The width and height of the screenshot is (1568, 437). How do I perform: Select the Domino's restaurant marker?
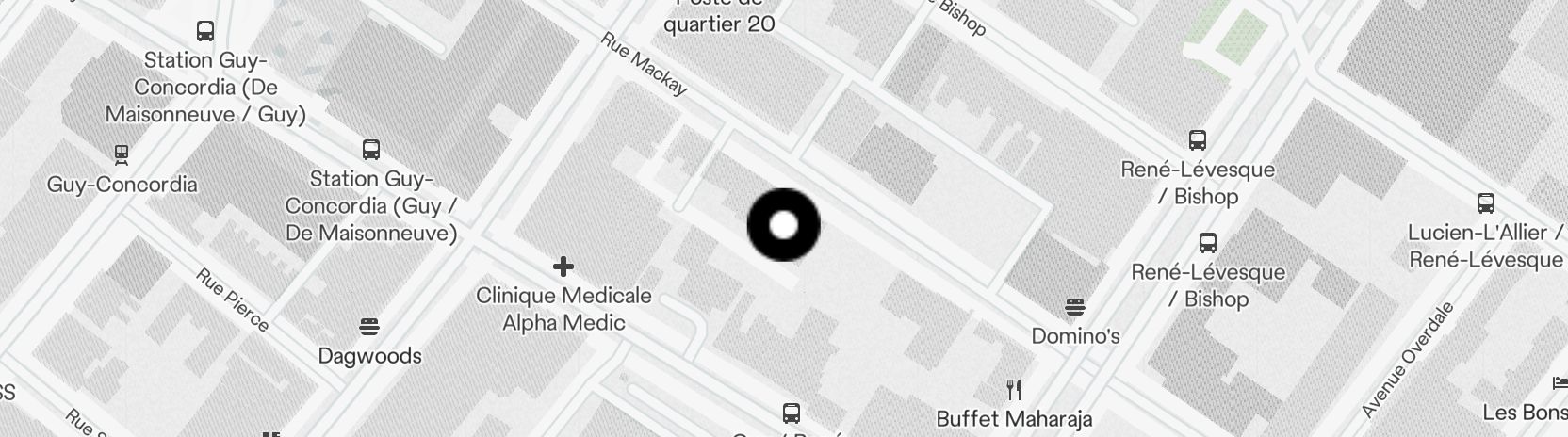coord(1075,306)
